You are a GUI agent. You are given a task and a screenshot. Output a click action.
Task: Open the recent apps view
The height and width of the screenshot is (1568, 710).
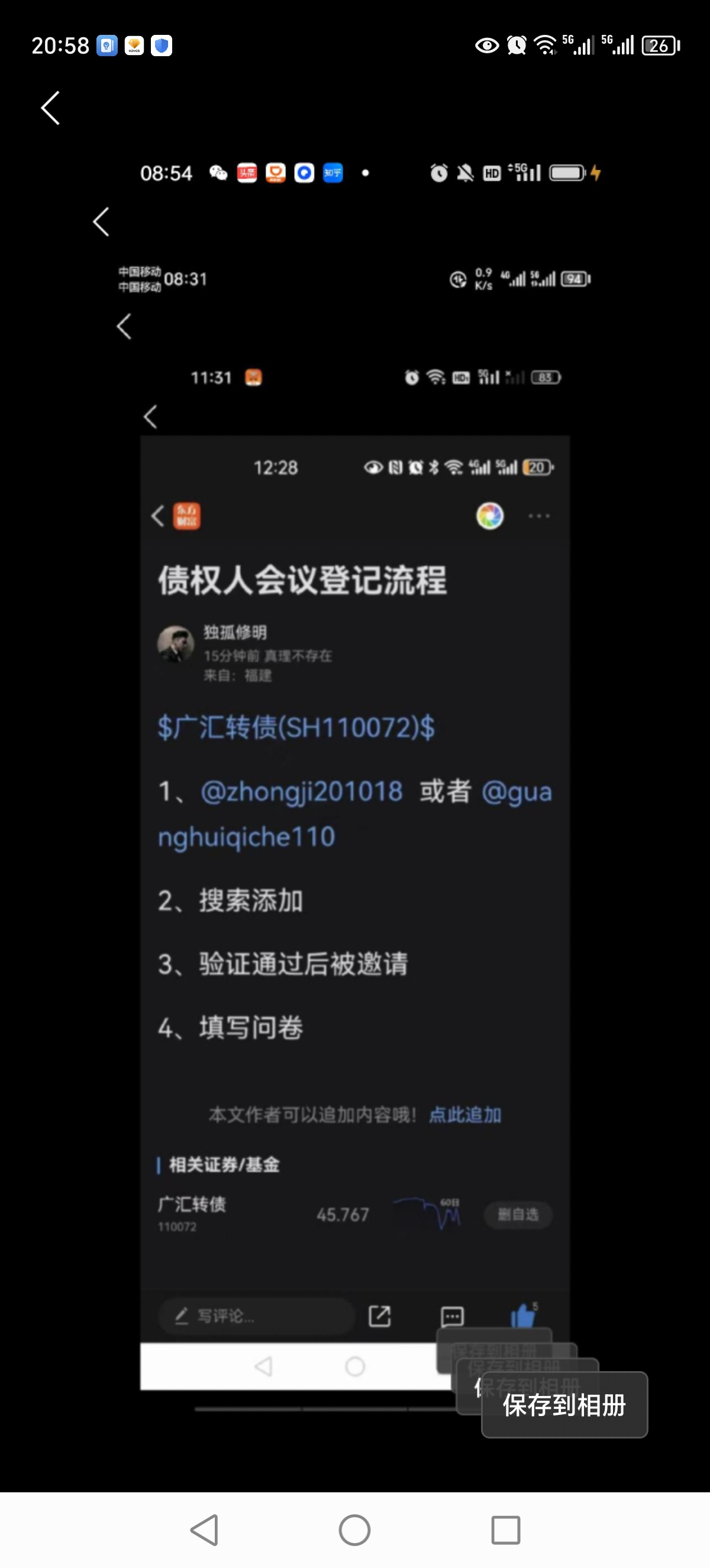click(505, 1530)
